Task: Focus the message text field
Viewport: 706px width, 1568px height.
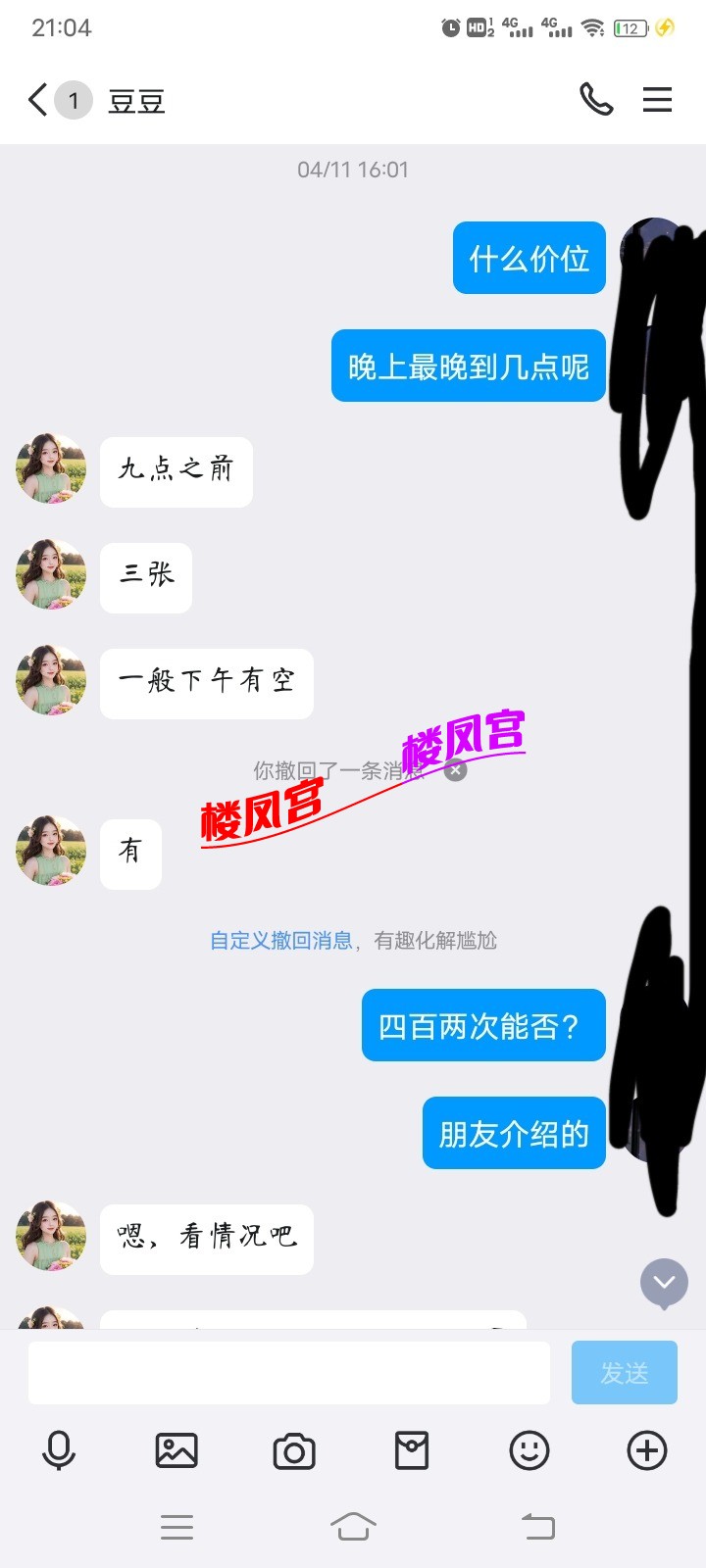Action: point(288,1373)
